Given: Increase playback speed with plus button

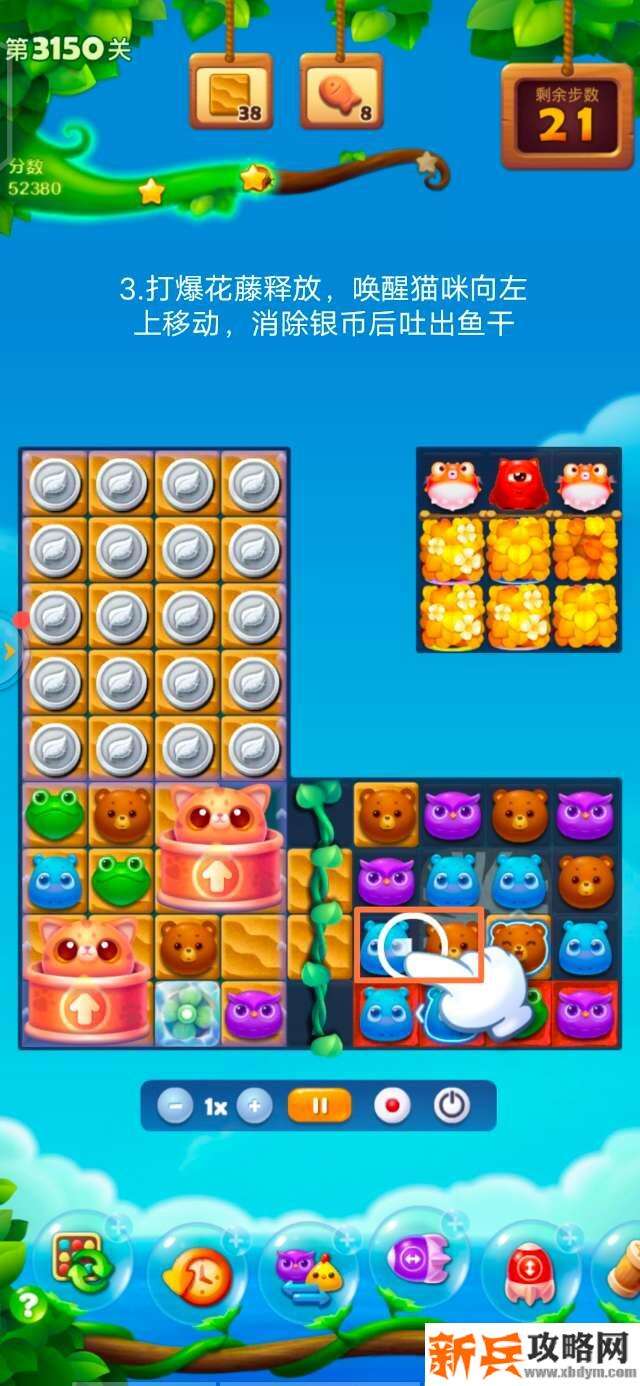Looking at the screenshot, I should [x=255, y=1106].
